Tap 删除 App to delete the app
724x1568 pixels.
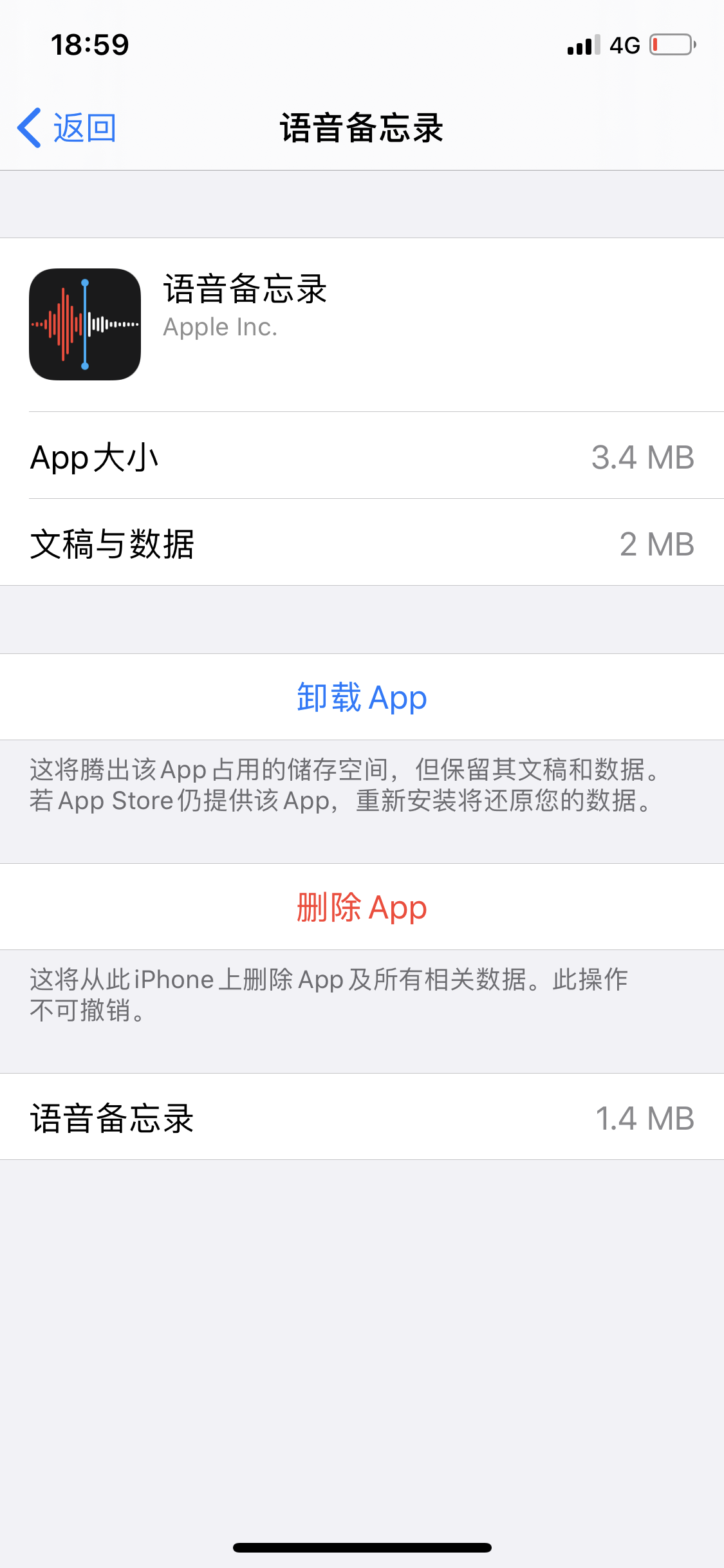coord(362,908)
